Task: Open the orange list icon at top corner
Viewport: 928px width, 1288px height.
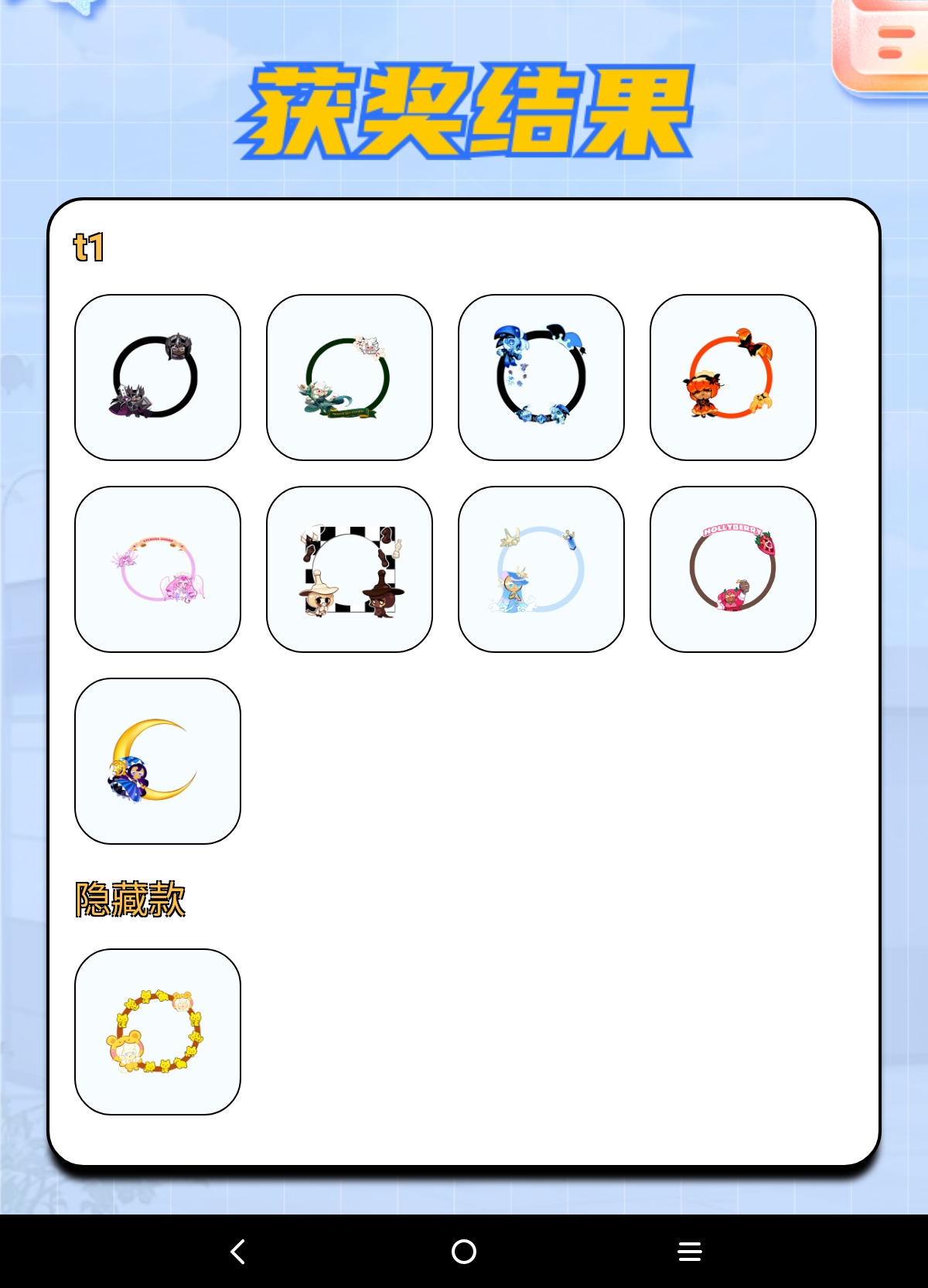Action: coord(885,45)
